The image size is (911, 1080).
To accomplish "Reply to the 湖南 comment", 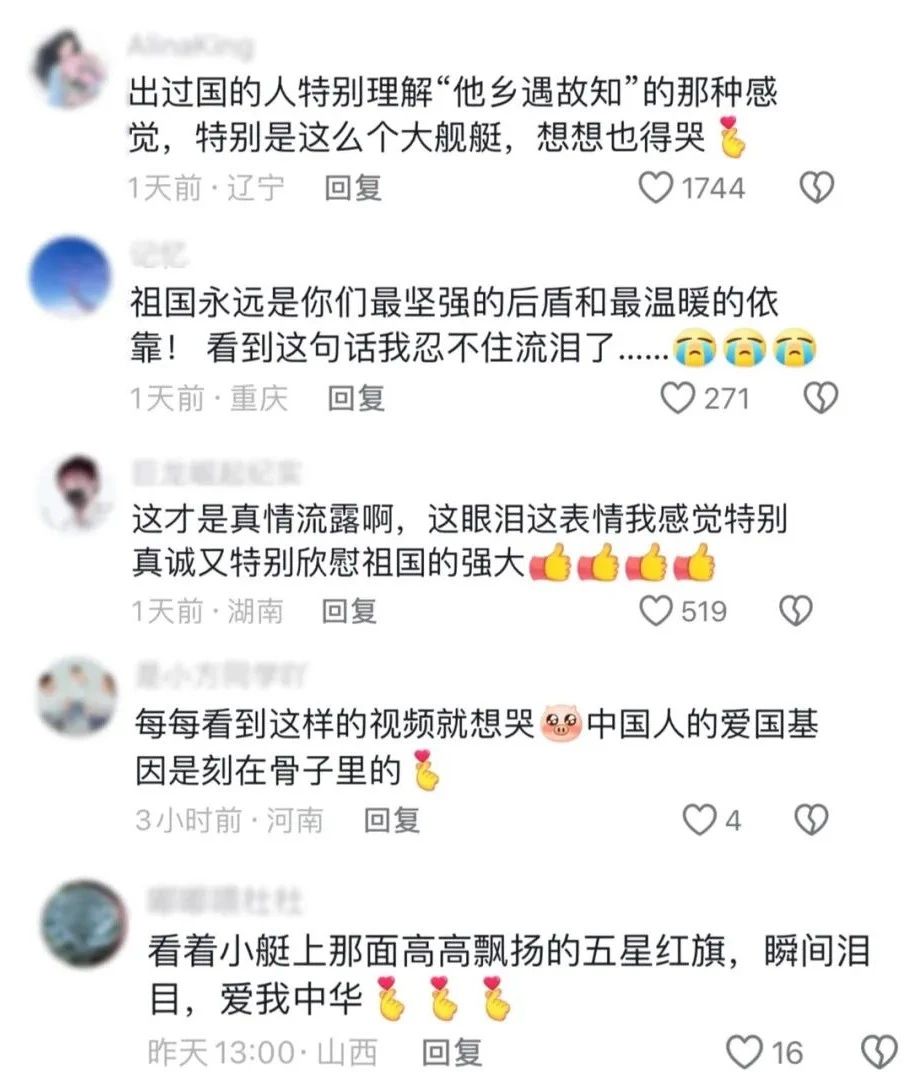I will (x=349, y=610).
